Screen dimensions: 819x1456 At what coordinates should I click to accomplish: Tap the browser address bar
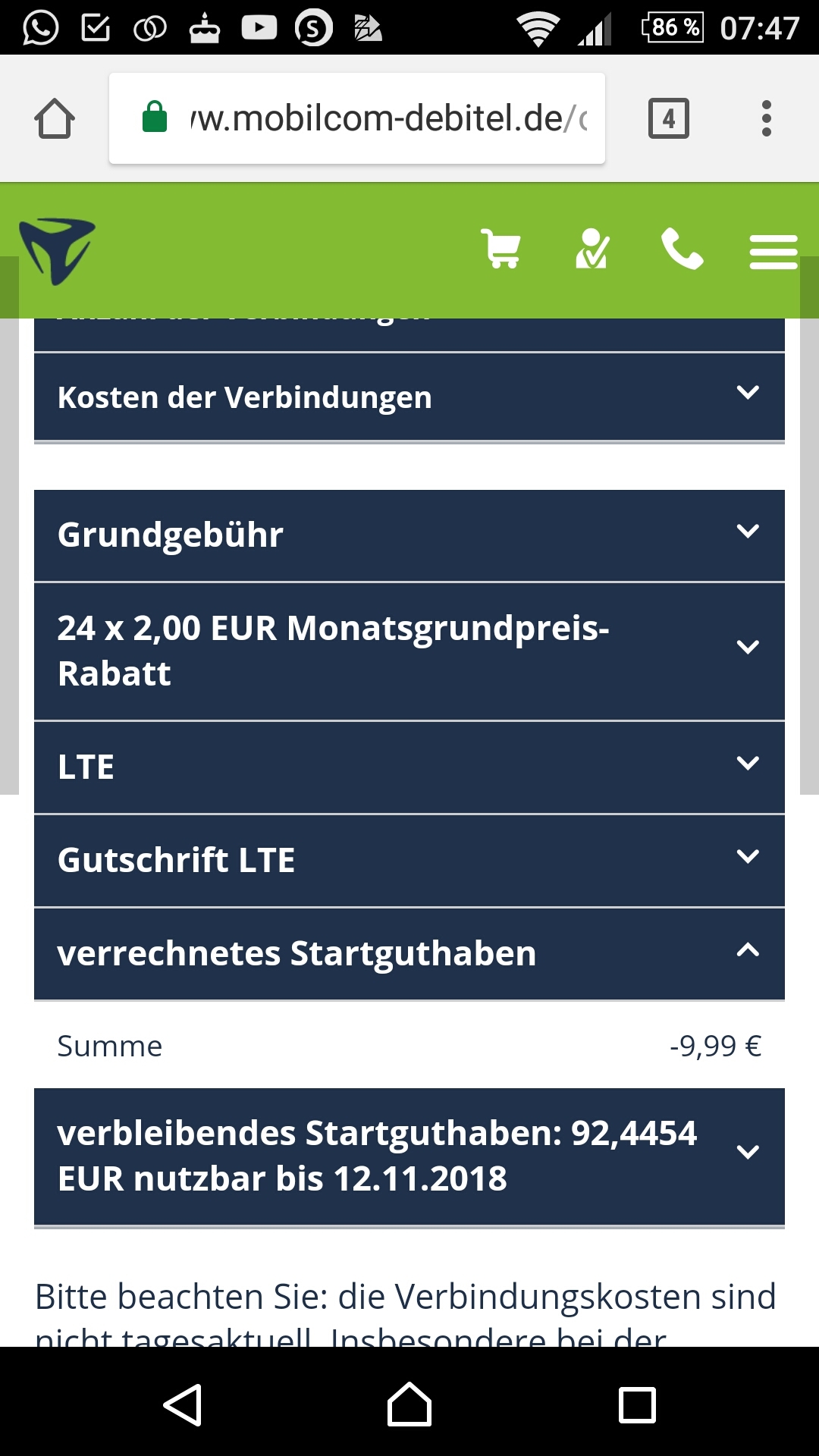pos(357,118)
